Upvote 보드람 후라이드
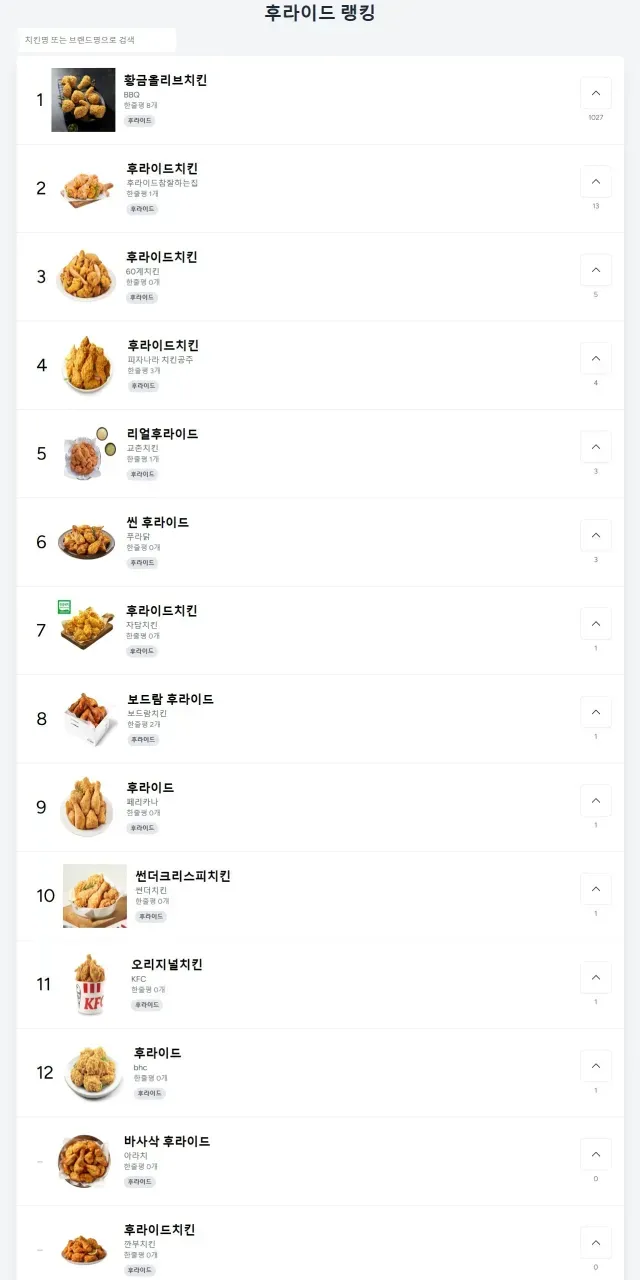 pyautogui.click(x=596, y=712)
